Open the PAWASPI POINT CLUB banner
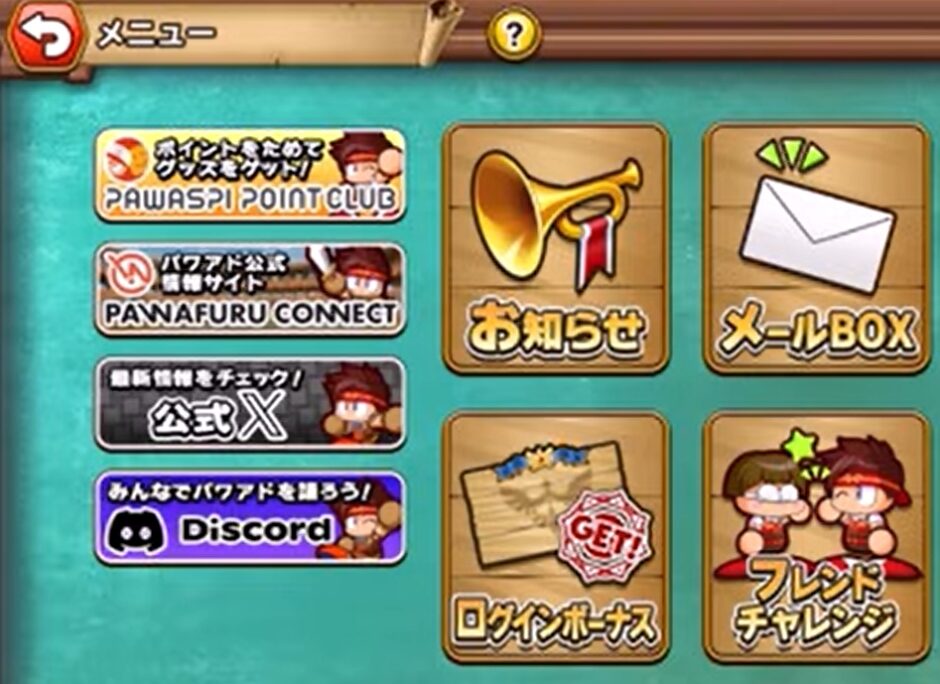The height and width of the screenshot is (684, 940). coord(250,174)
